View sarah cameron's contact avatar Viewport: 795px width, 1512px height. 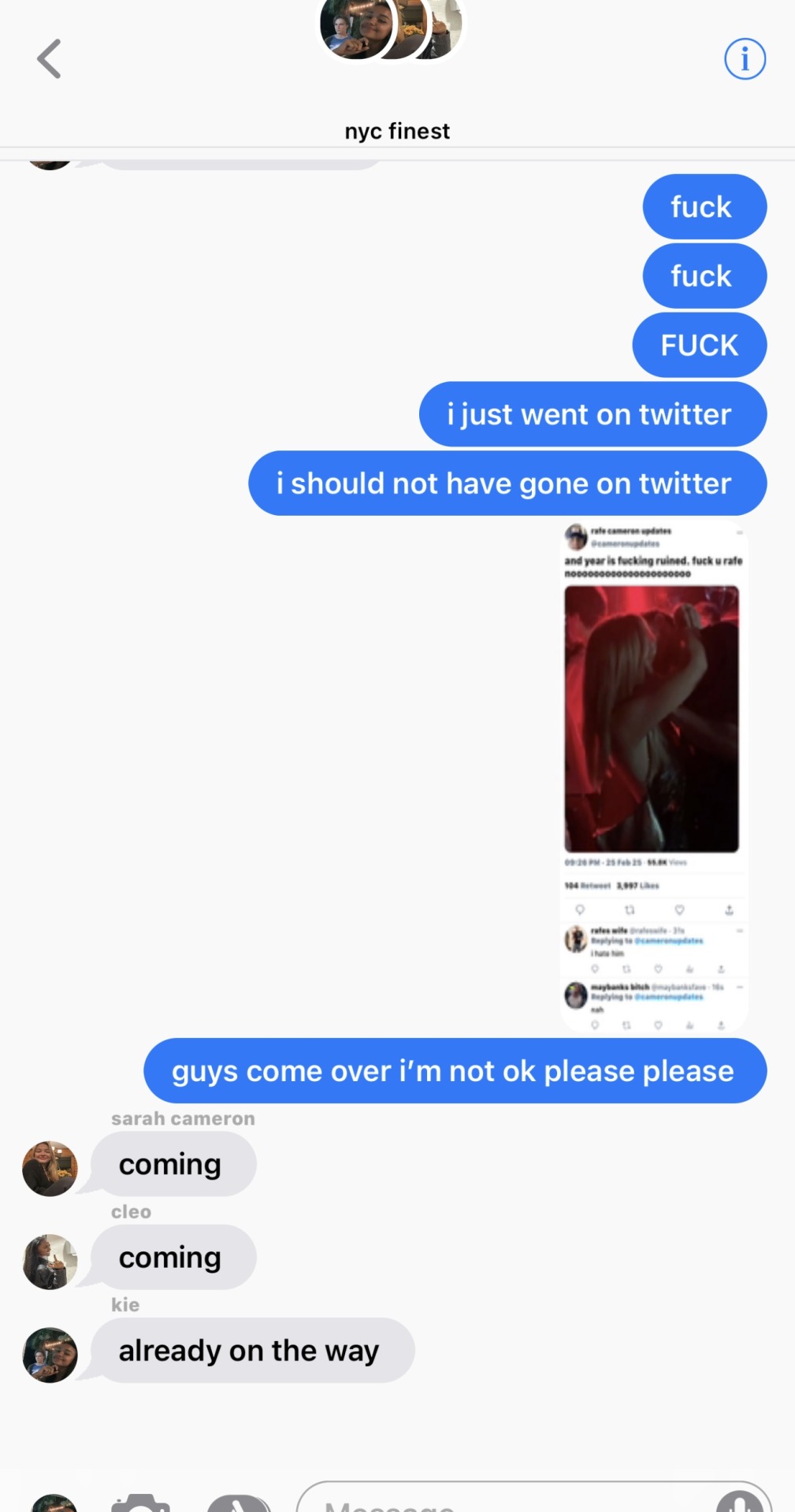[x=50, y=1169]
